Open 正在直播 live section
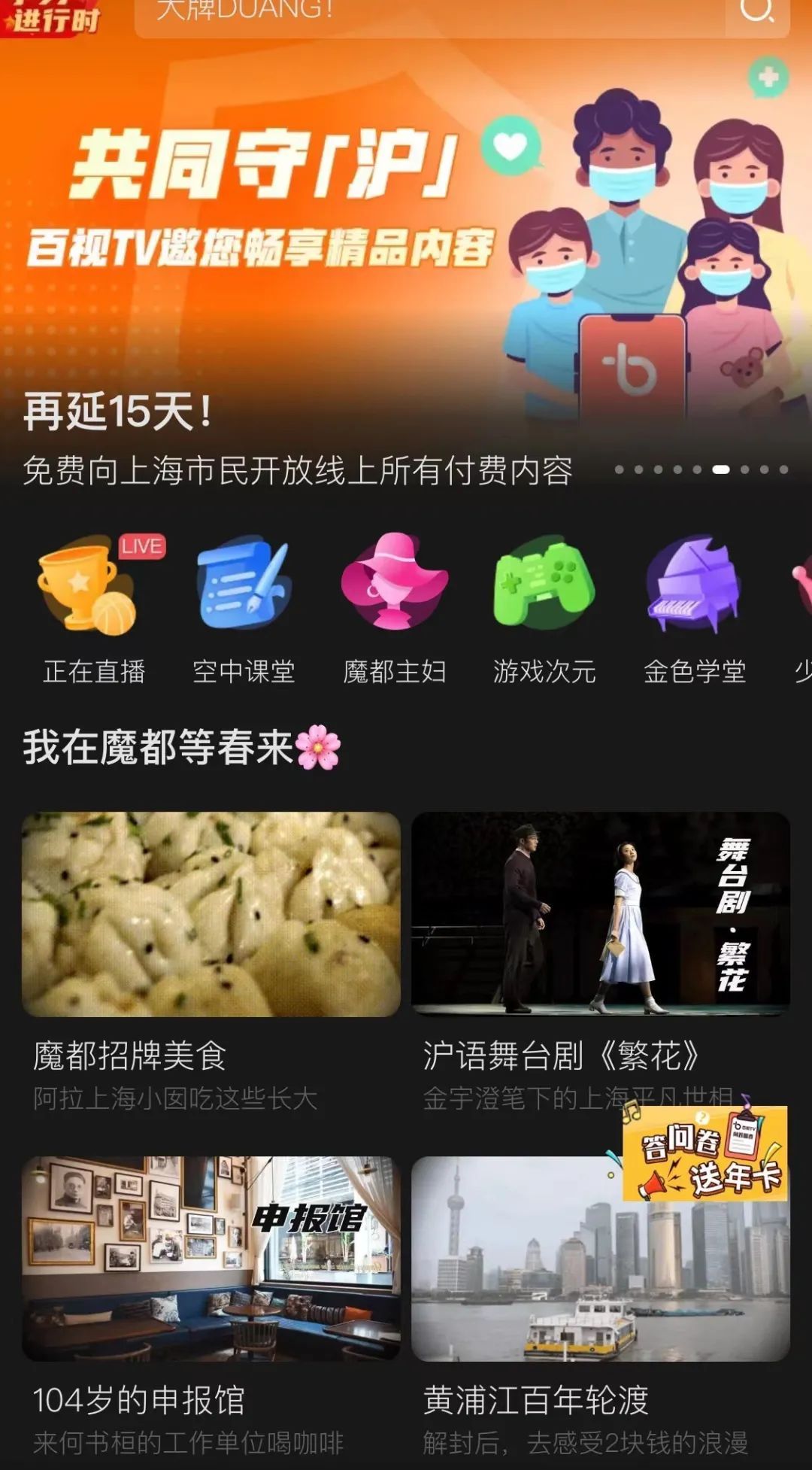Screen dimensions: 812x1470 93,609
